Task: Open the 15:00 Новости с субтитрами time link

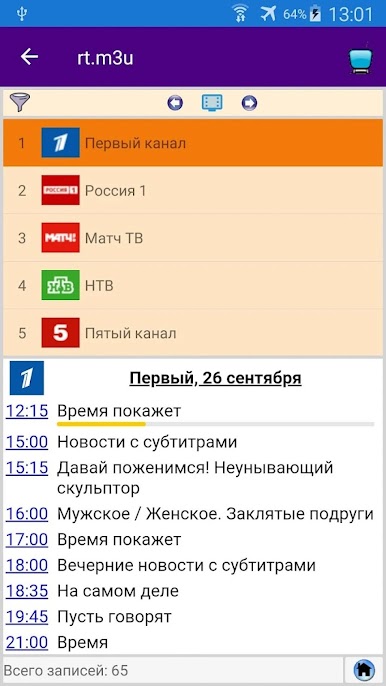Action: click(x=27, y=442)
